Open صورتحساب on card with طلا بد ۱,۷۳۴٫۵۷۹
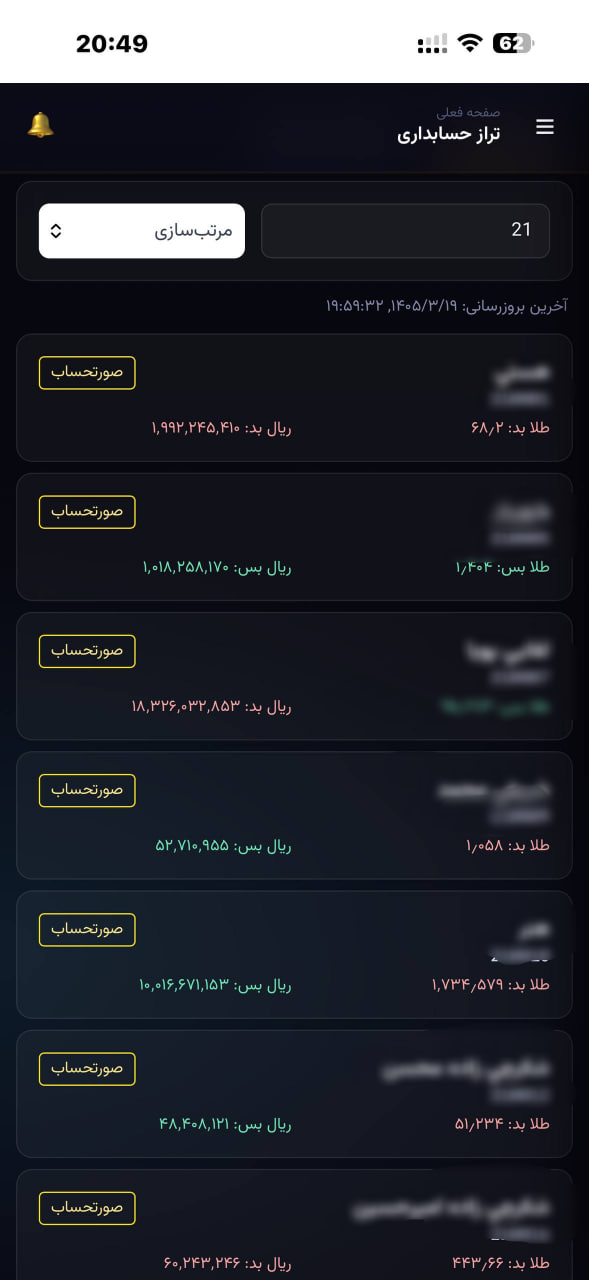This screenshot has width=589, height=1280. click(x=87, y=929)
